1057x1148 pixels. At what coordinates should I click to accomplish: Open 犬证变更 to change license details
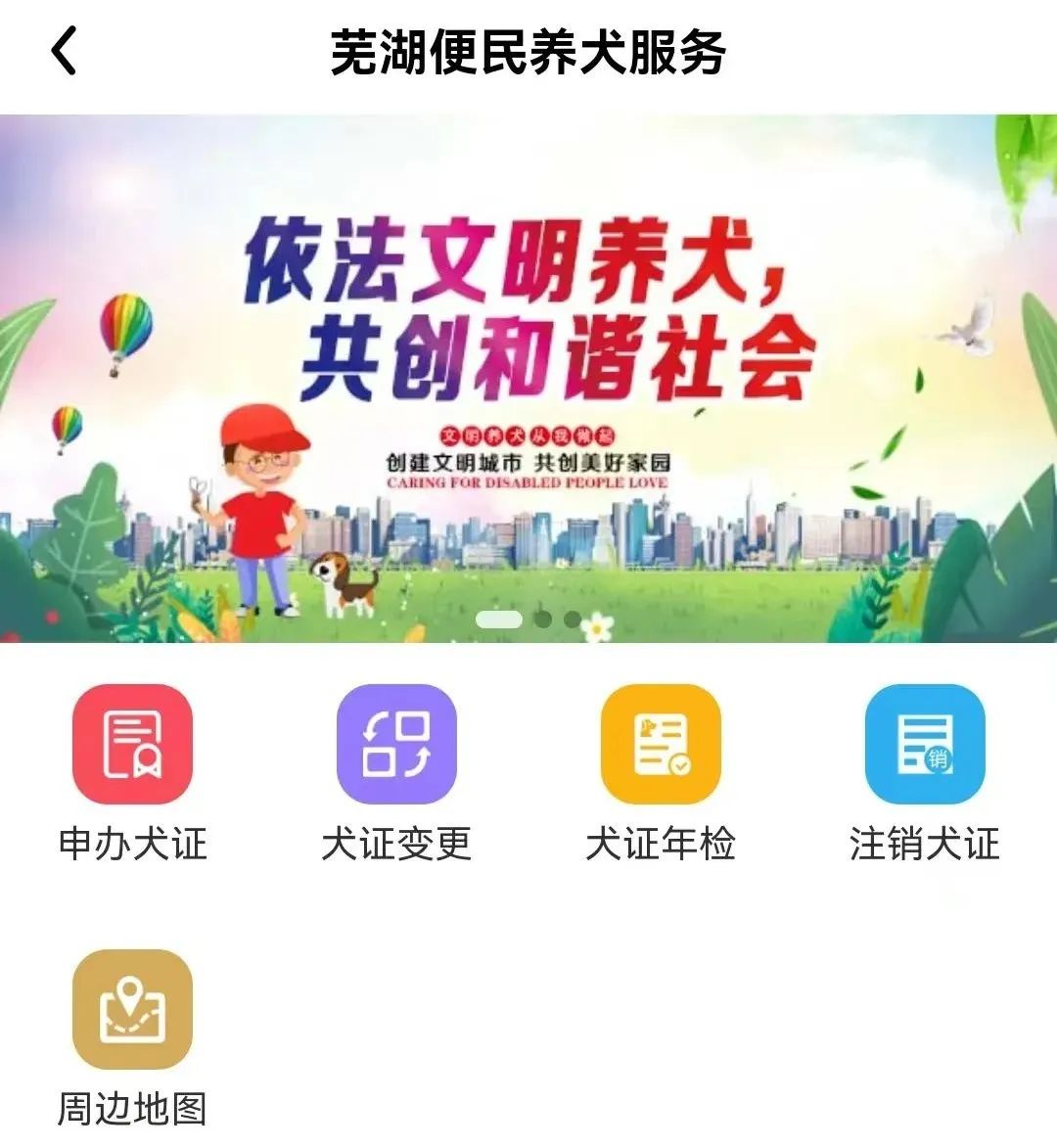coord(396,744)
